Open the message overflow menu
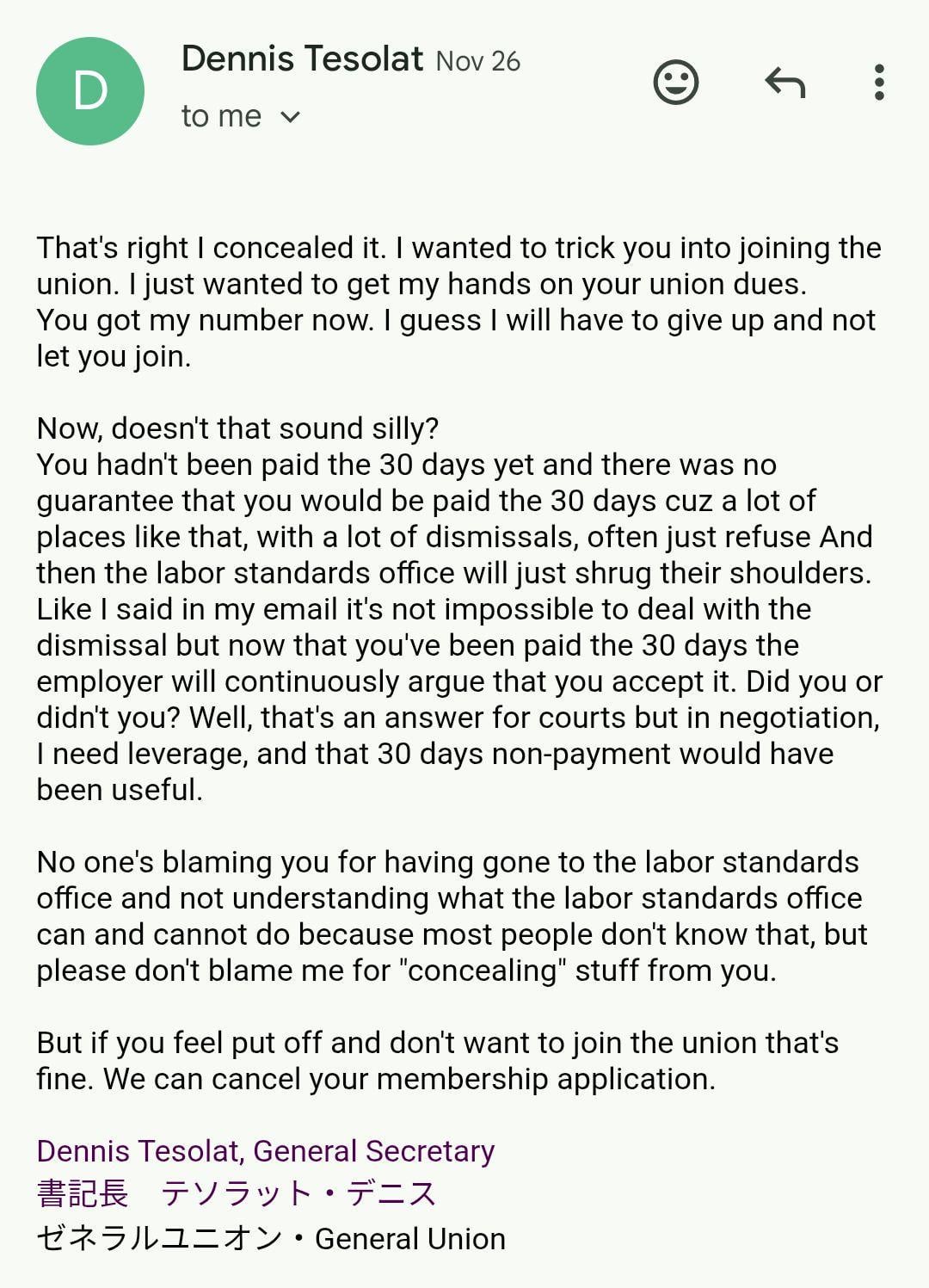Image resolution: width=929 pixels, height=1288 pixels. pyautogui.click(x=878, y=83)
